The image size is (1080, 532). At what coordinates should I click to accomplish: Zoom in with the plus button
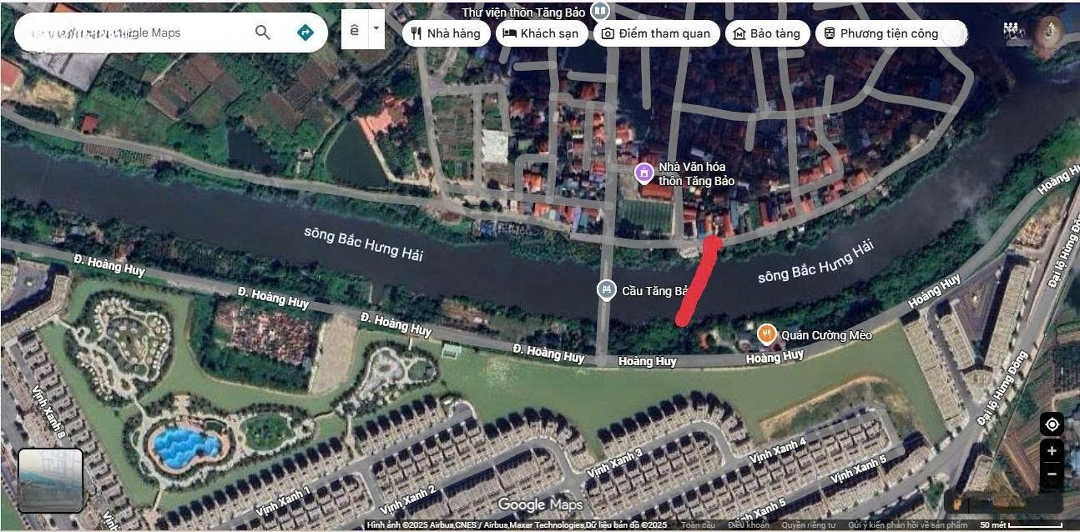tap(1051, 452)
